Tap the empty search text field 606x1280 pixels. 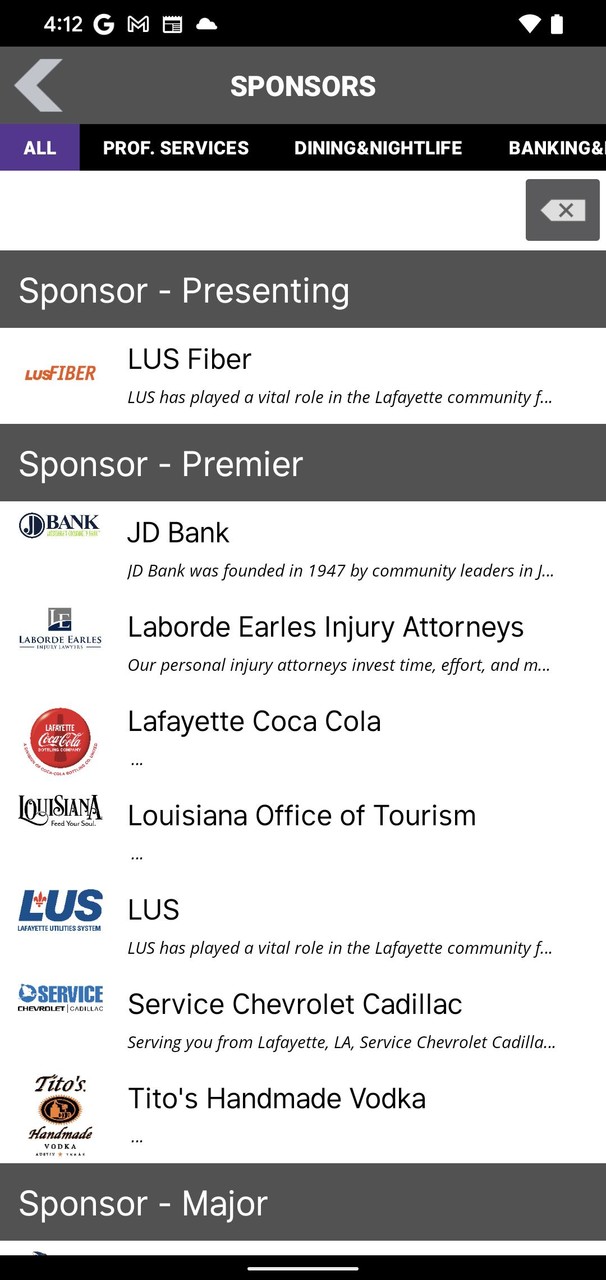[x=260, y=210]
